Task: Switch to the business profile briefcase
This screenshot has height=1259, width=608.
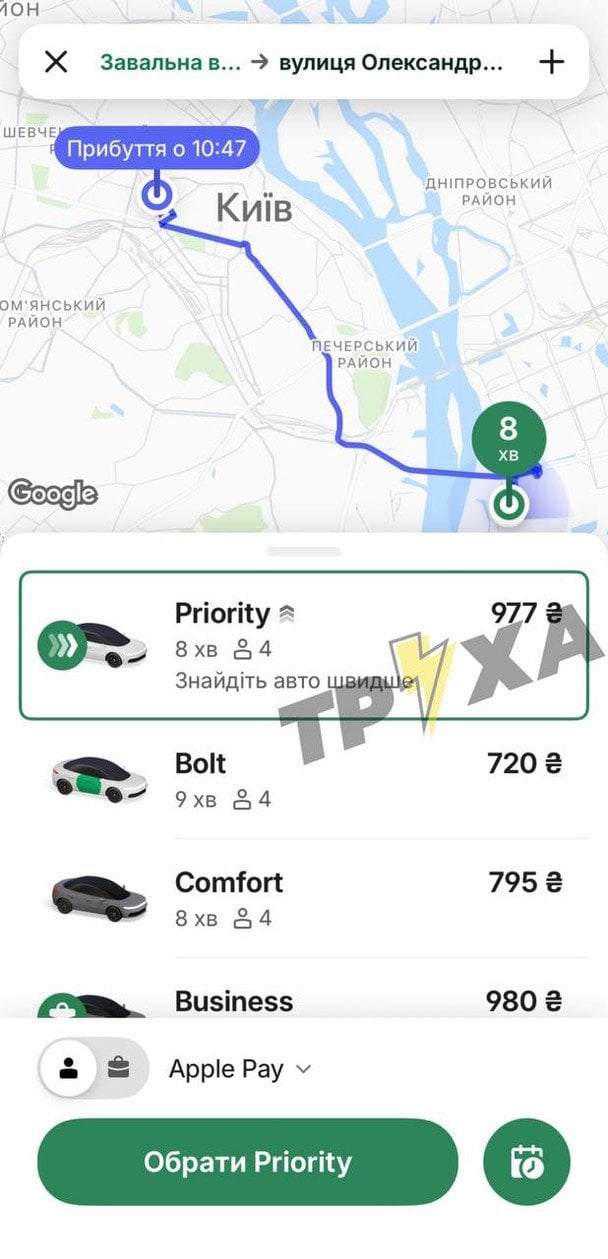Action: (118, 1068)
